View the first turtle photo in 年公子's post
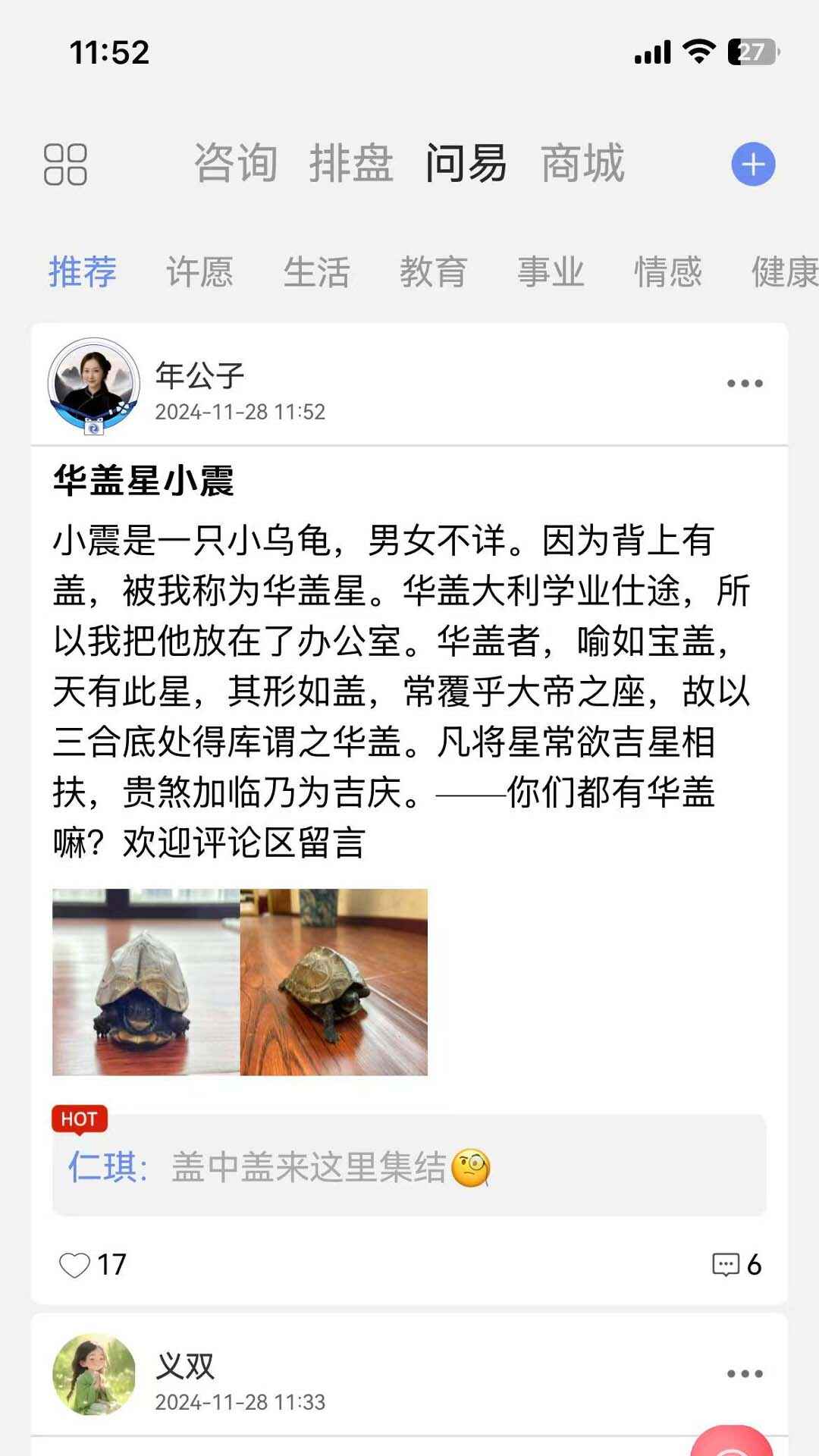The image size is (819, 1456). tap(146, 982)
